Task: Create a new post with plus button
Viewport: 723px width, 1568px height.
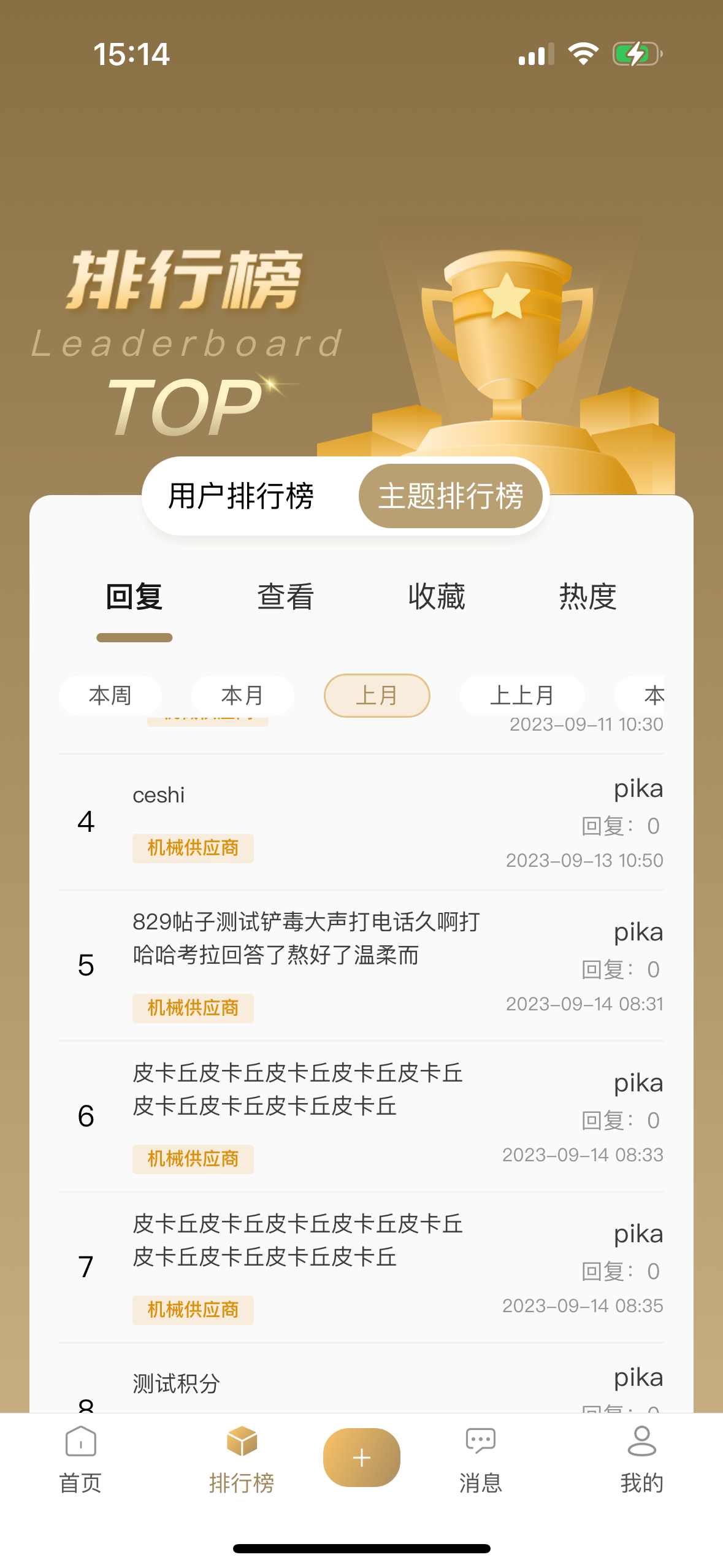Action: click(361, 1458)
